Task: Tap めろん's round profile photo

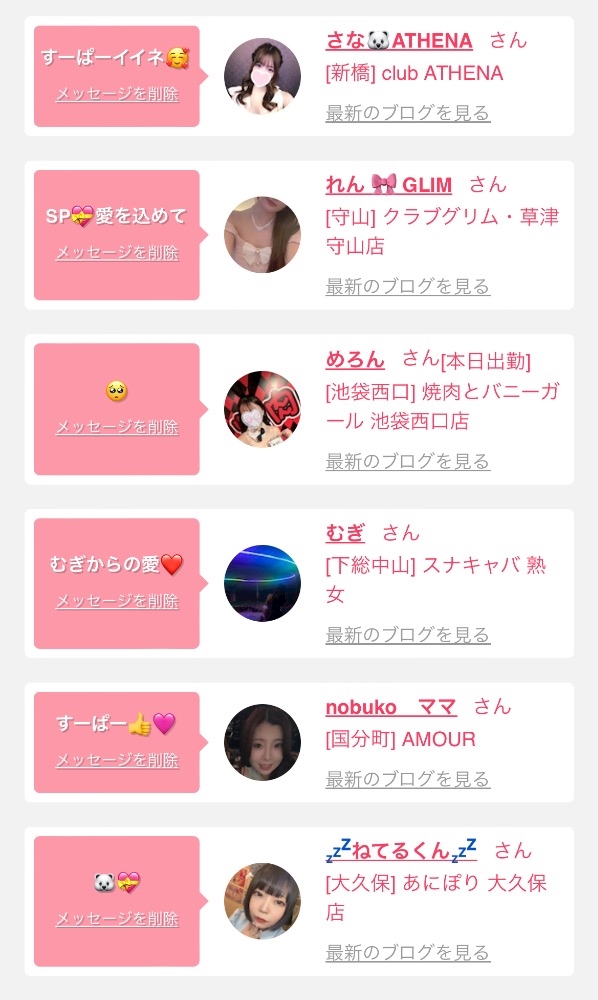Action: pos(263,409)
